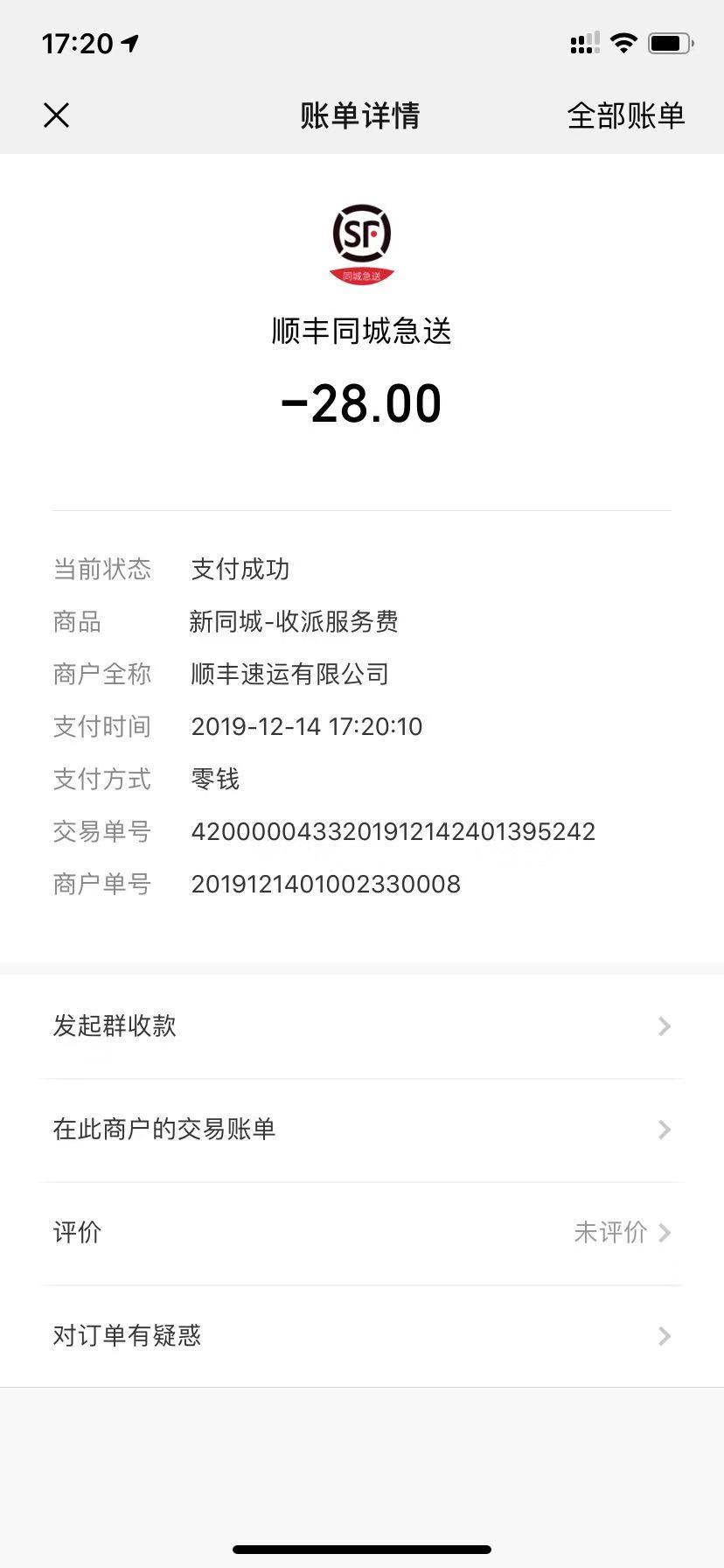Open the 评价 row to rate
This screenshot has height=1568, width=724.
(361, 1232)
